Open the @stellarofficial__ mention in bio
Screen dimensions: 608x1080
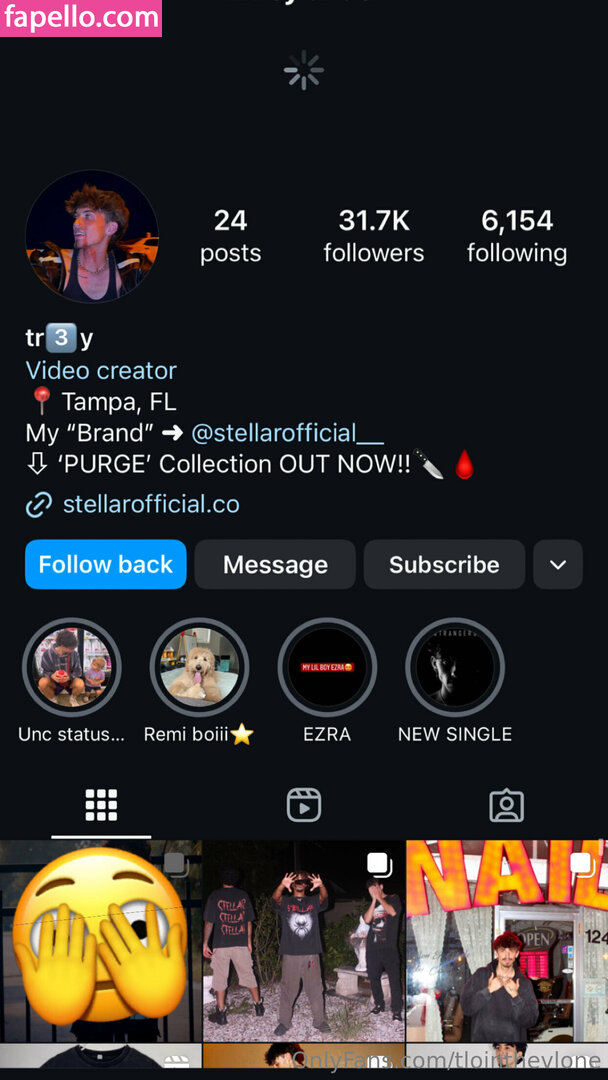[x=287, y=433]
